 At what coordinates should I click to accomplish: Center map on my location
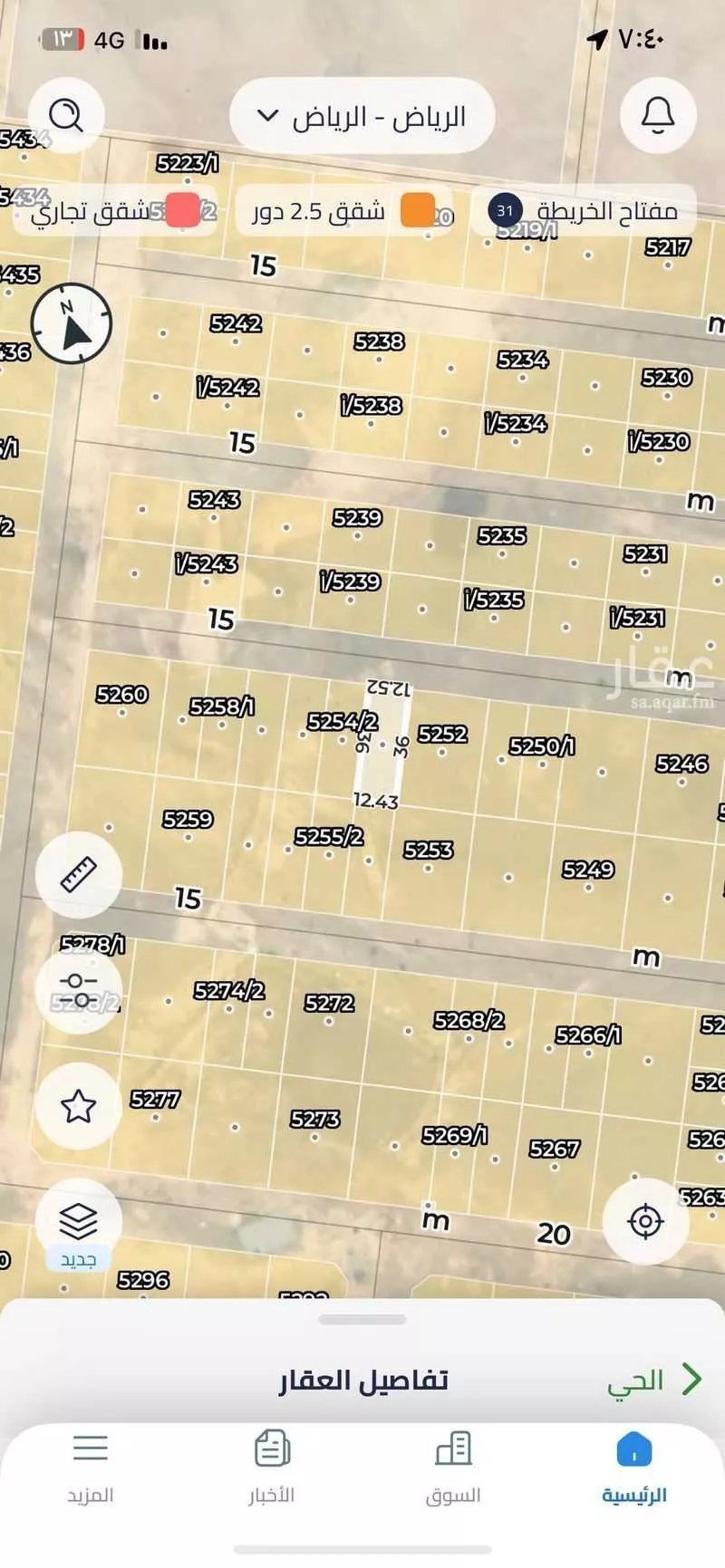[645, 1221]
